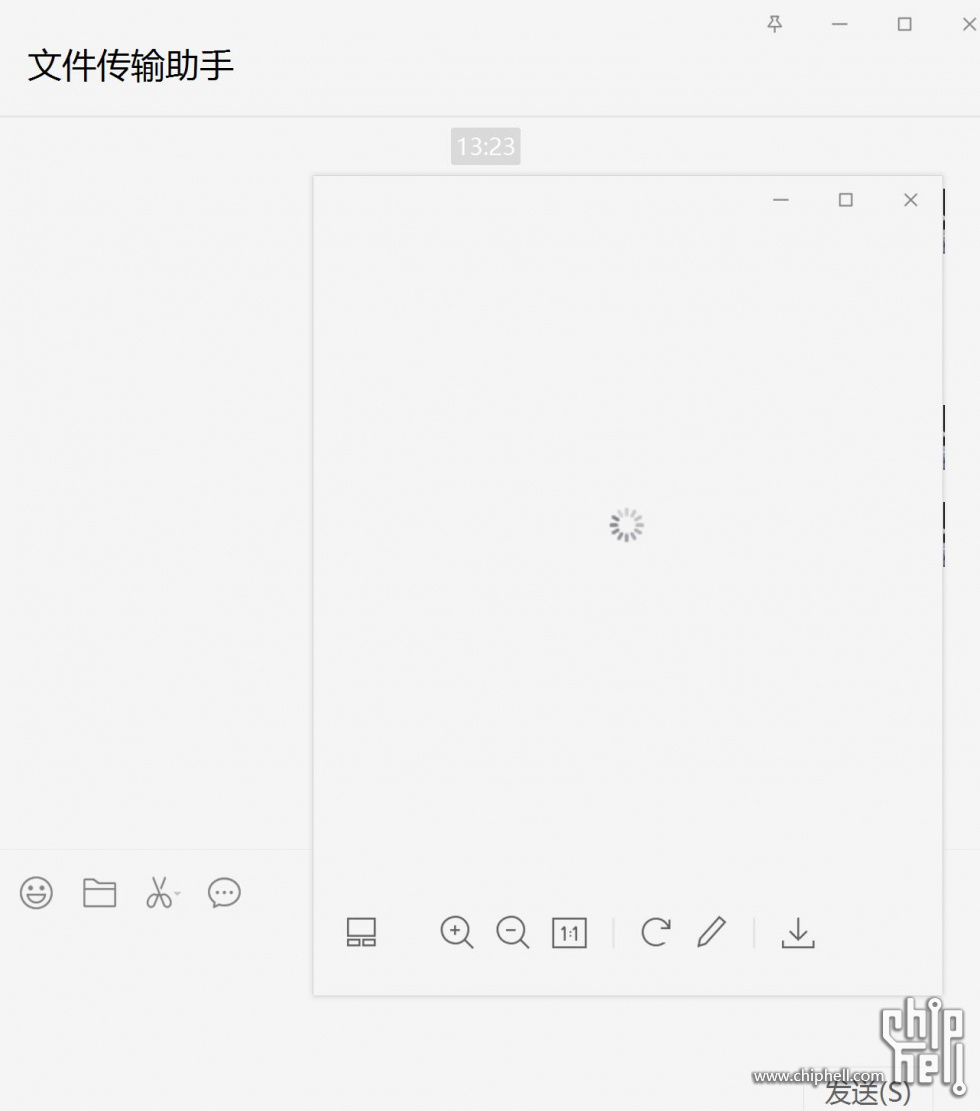Zoom out of the image

tap(512, 932)
